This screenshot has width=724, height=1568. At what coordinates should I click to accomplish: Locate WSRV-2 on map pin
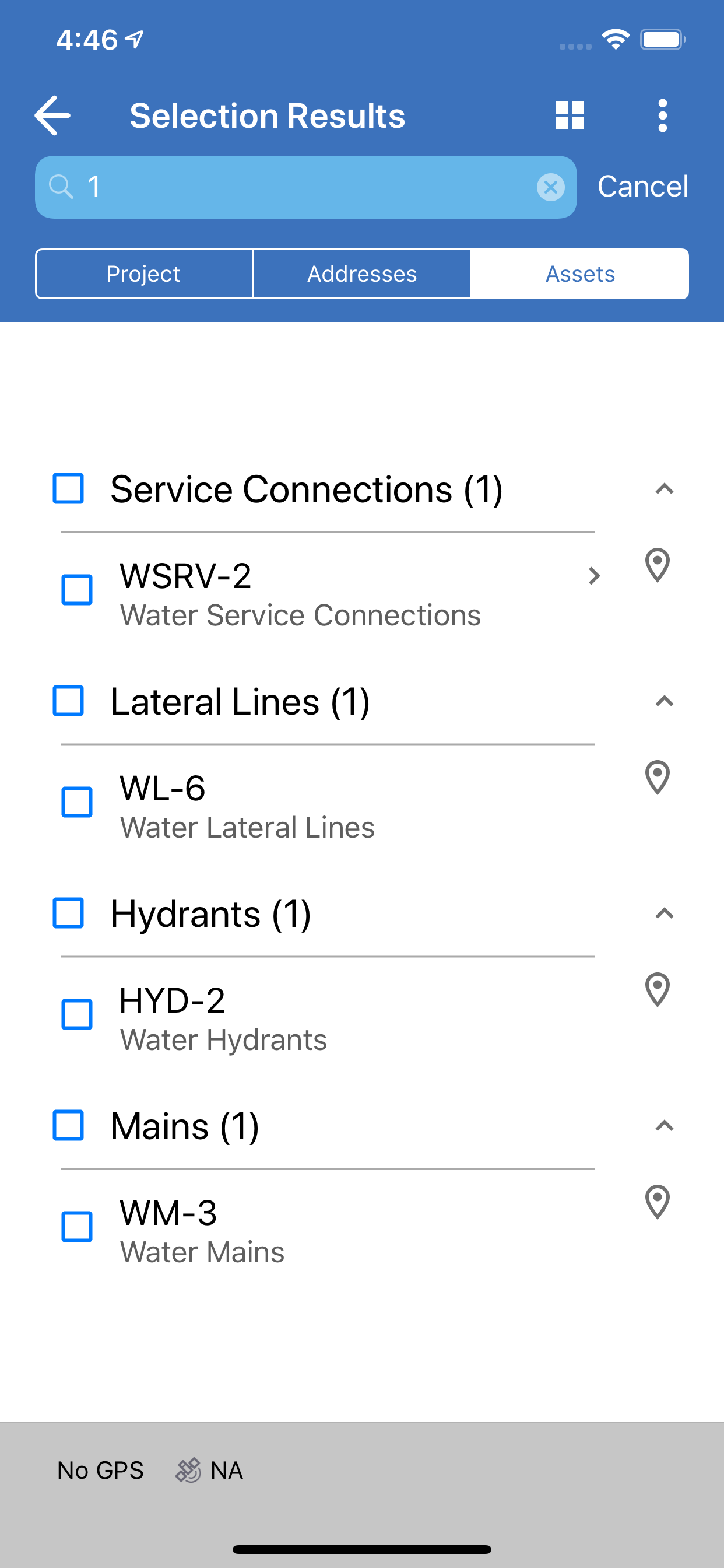pyautogui.click(x=657, y=565)
